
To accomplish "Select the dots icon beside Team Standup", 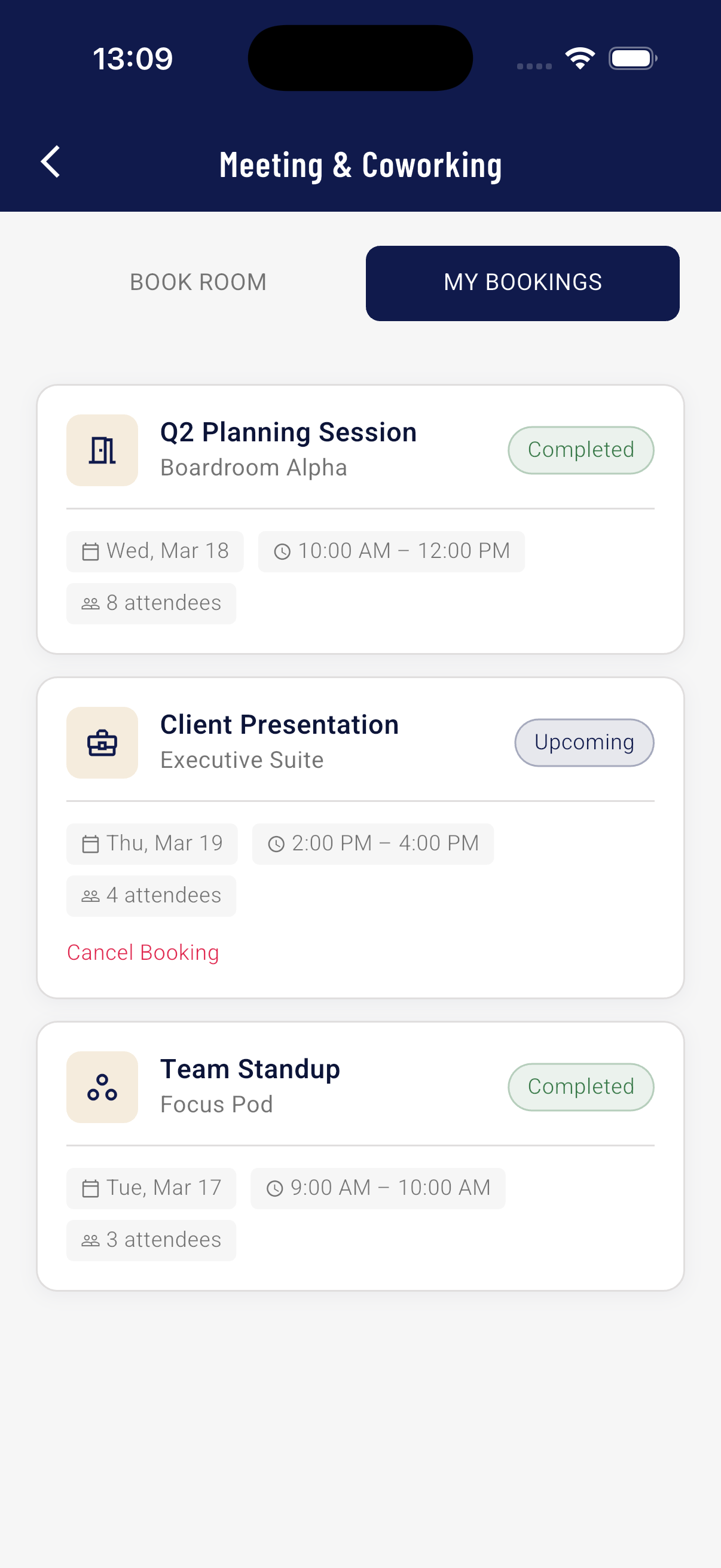I will pos(102,1087).
